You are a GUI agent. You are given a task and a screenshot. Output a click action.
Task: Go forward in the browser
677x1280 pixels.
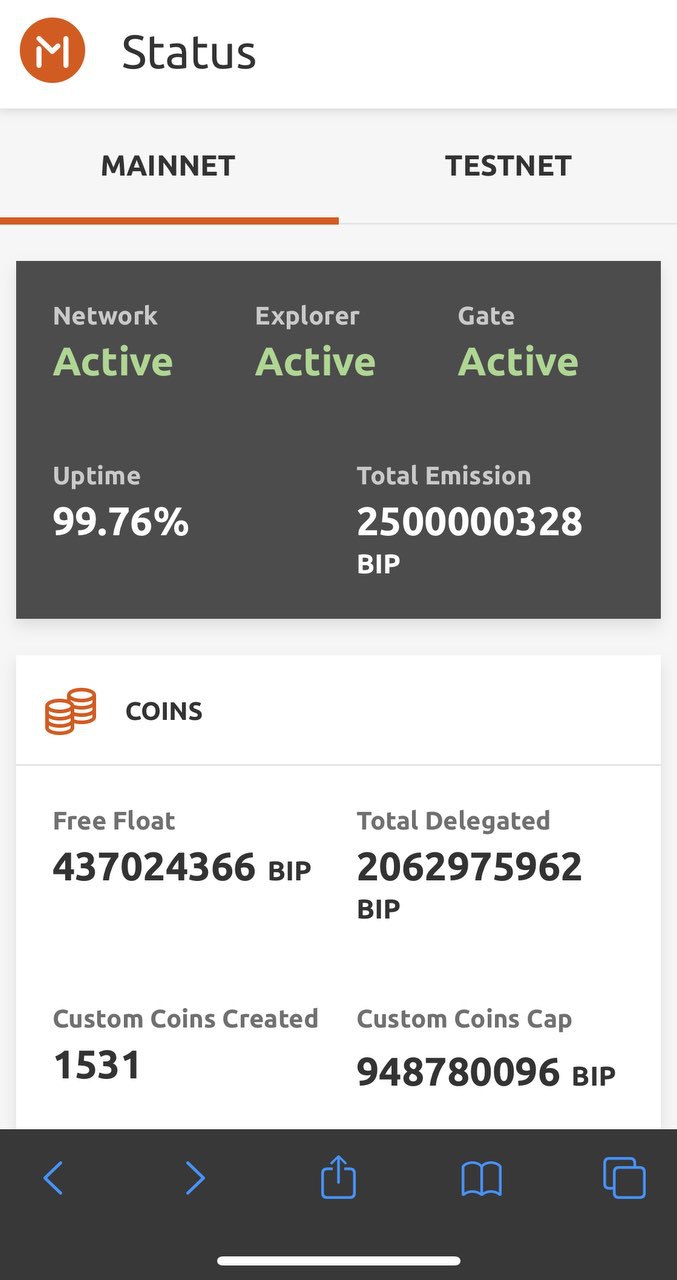(x=195, y=1178)
